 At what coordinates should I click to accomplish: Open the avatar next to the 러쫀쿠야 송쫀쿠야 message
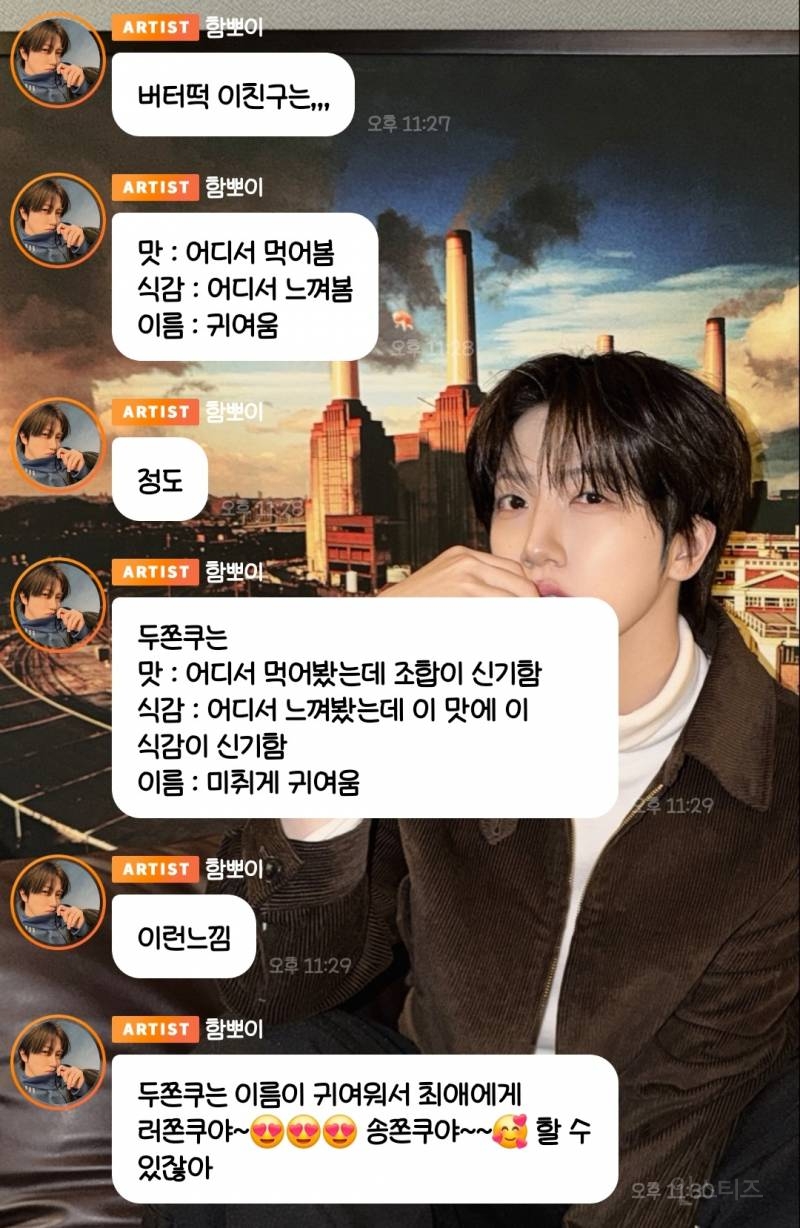point(57,1062)
